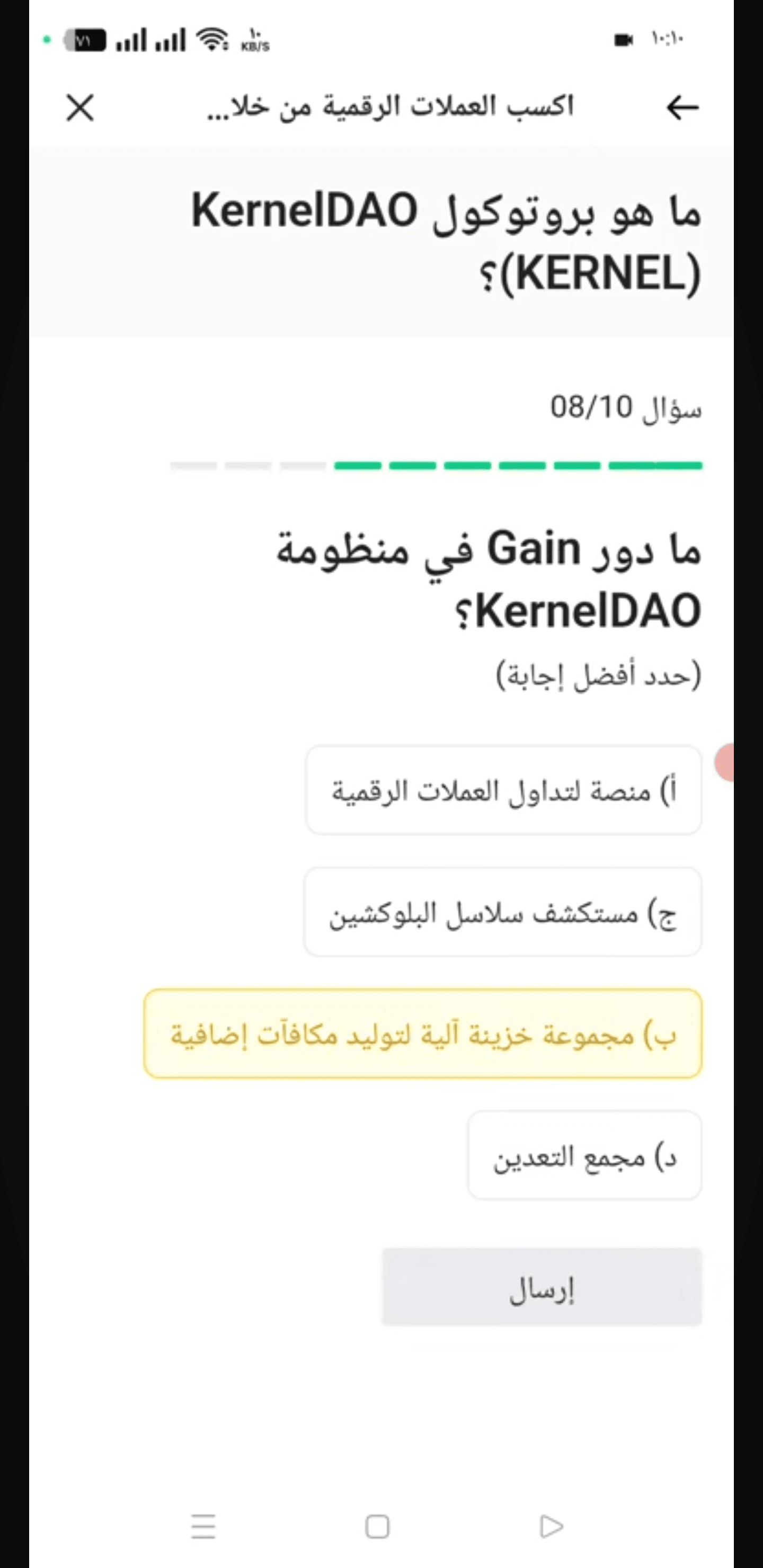763x1568 pixels.
Task: Go back using the top arrow
Action: click(x=682, y=108)
